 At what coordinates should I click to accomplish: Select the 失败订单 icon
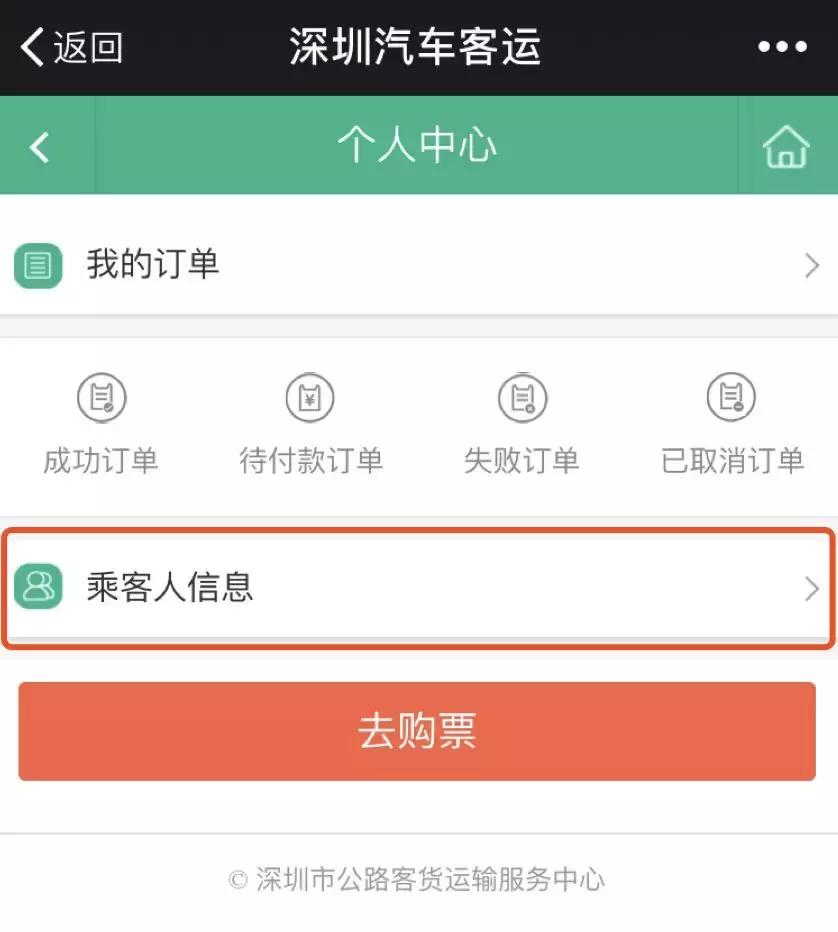(520, 396)
